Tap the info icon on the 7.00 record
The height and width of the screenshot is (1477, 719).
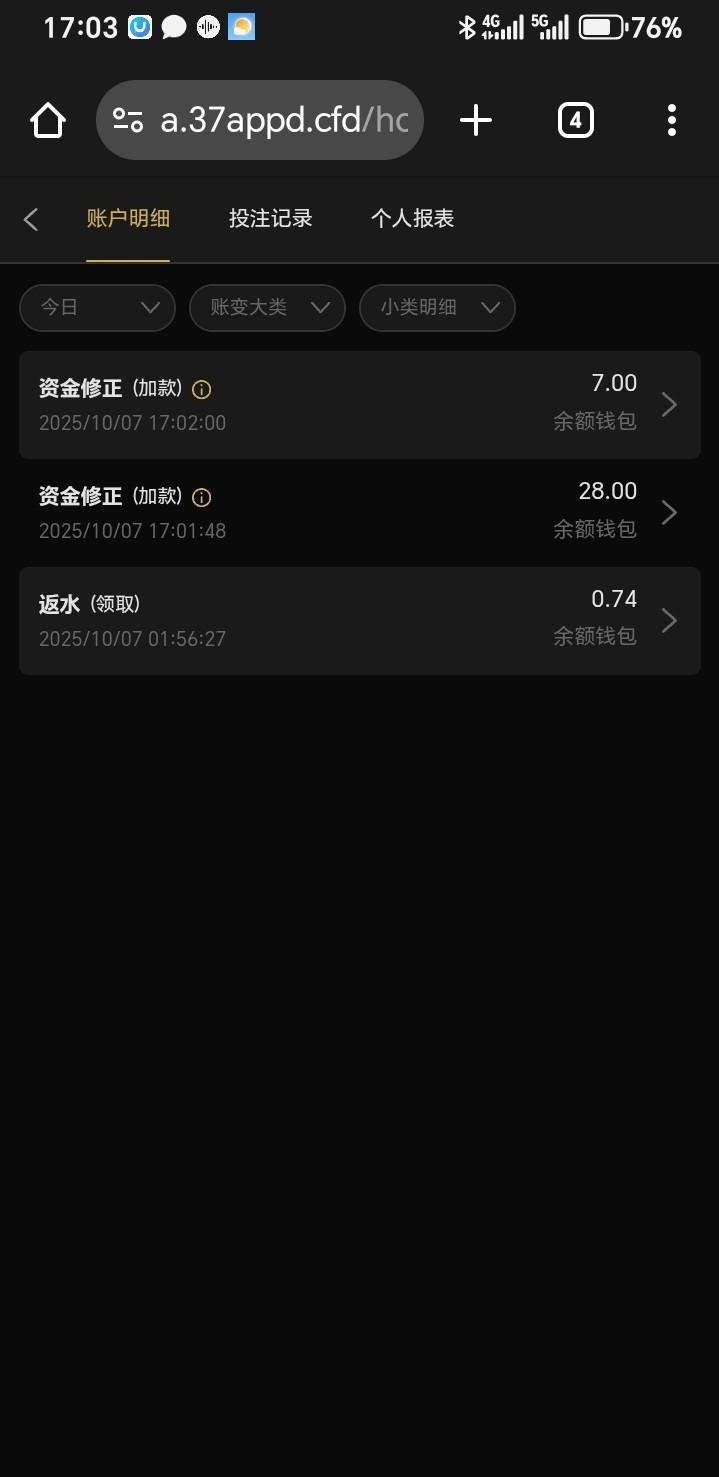pos(202,389)
